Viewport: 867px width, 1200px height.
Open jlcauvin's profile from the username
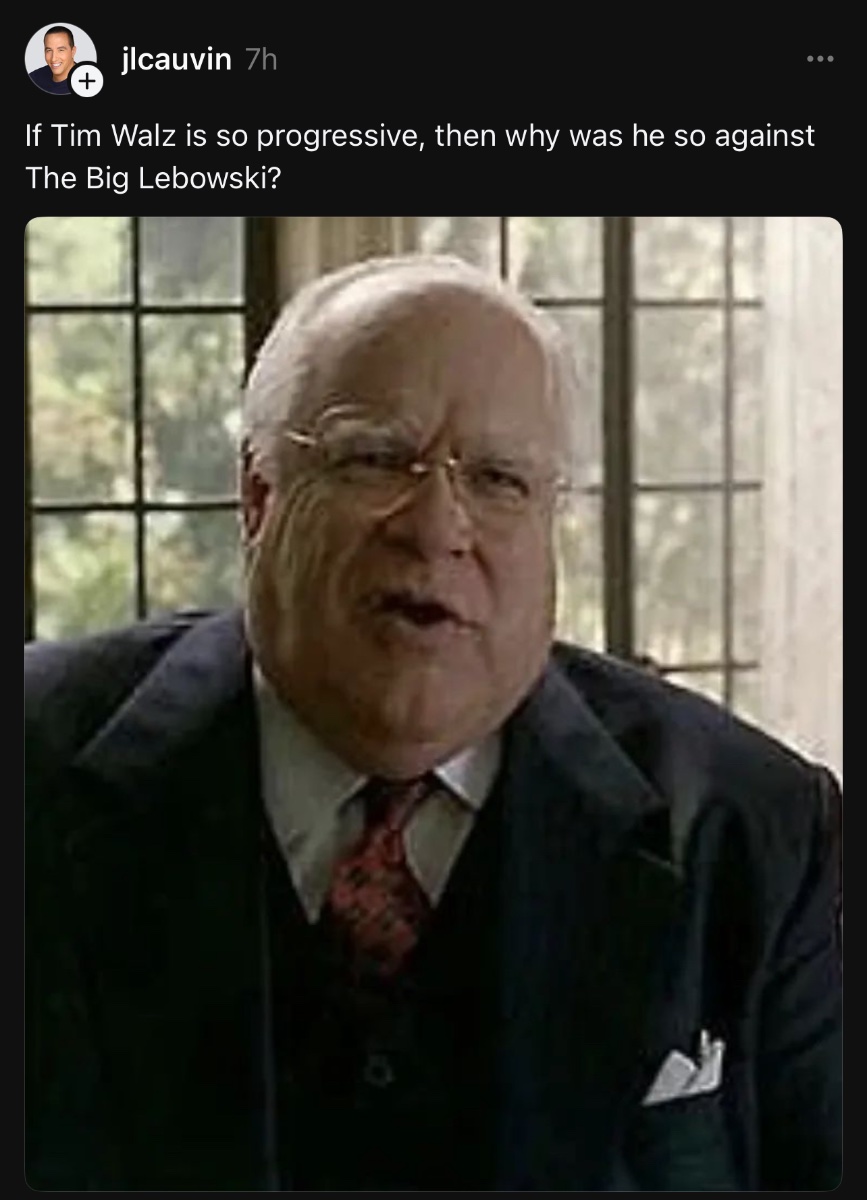click(175, 60)
